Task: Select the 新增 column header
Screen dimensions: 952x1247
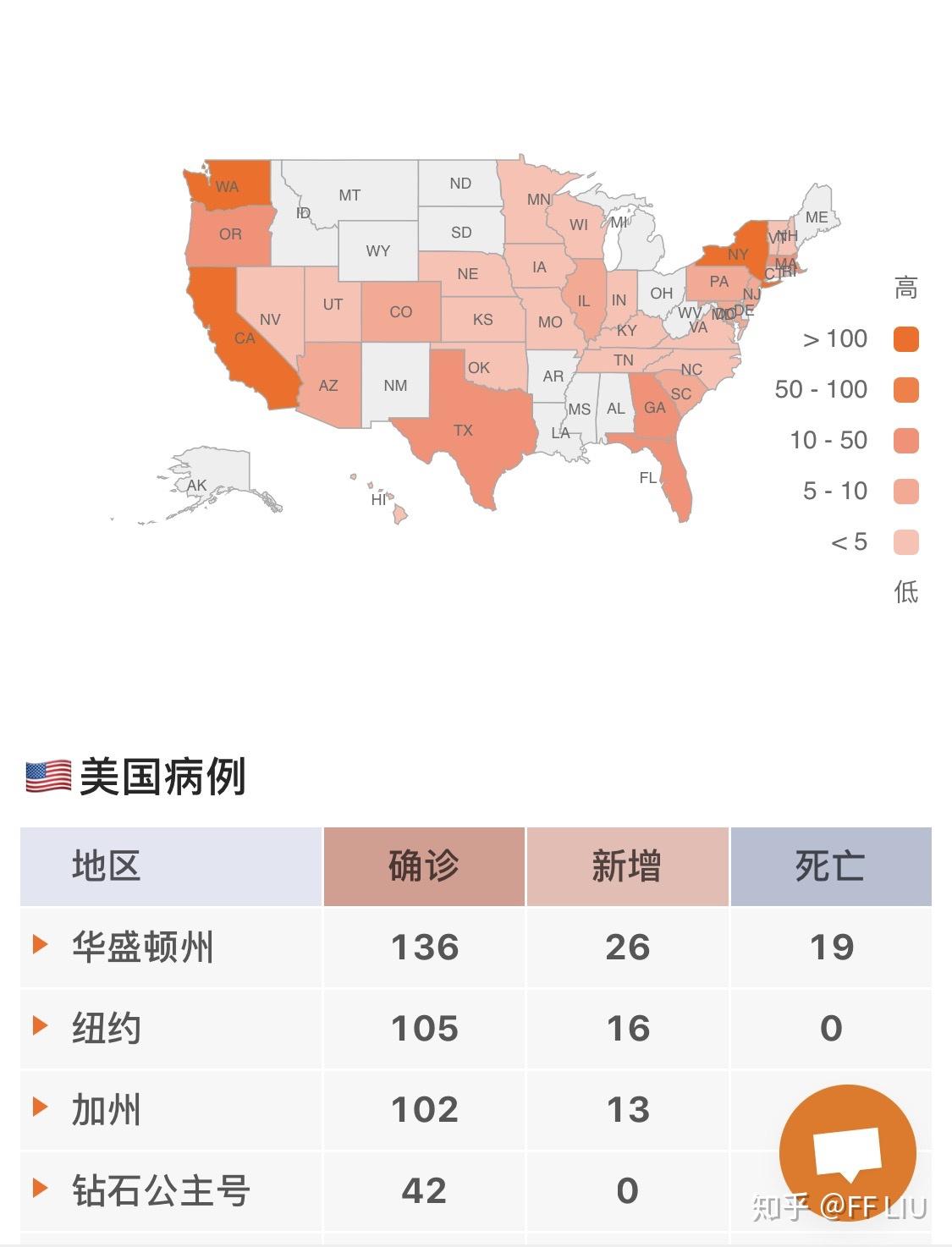Action: pyautogui.click(x=628, y=867)
